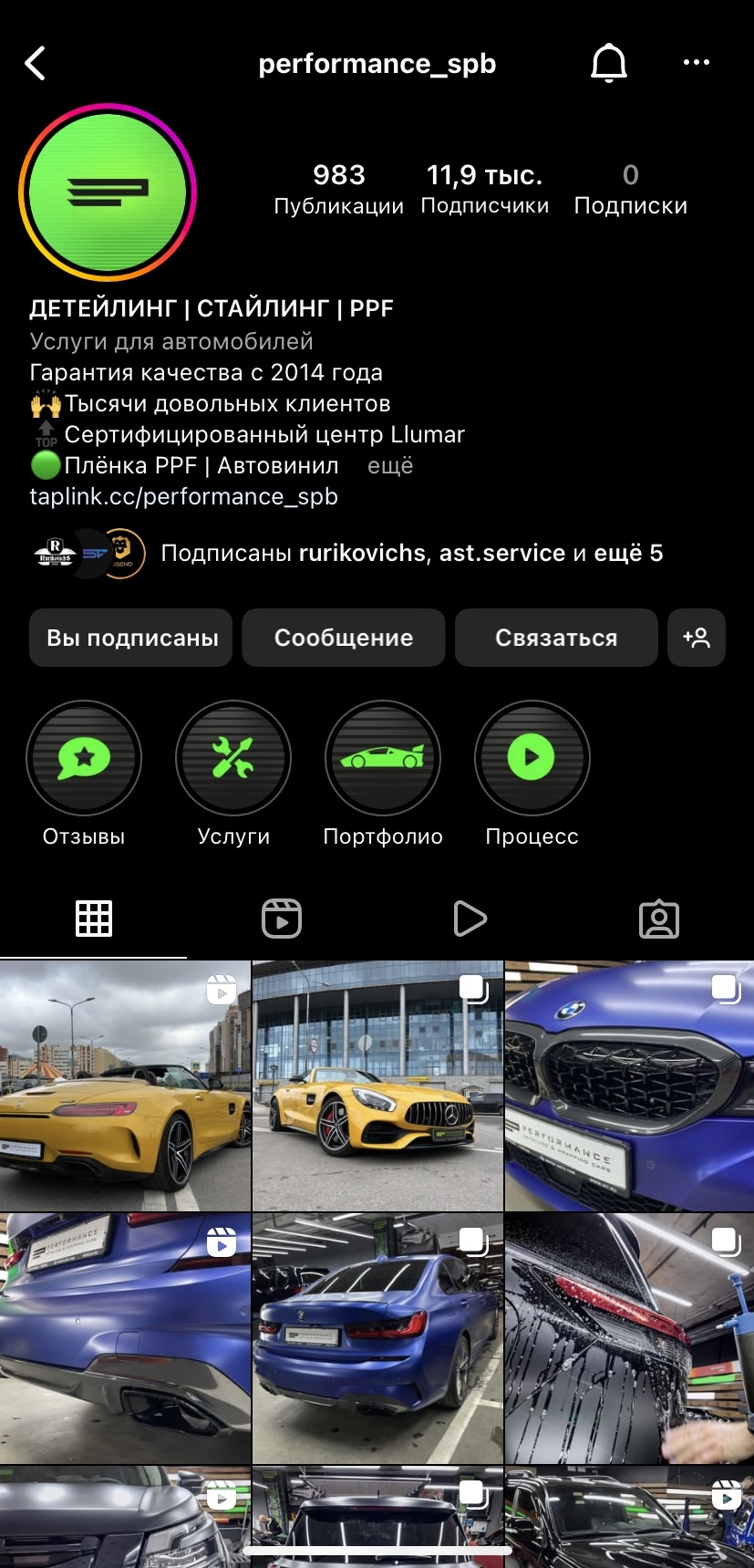Open the yellow AMG roadster post
The image size is (754, 1568).
click(377, 1085)
